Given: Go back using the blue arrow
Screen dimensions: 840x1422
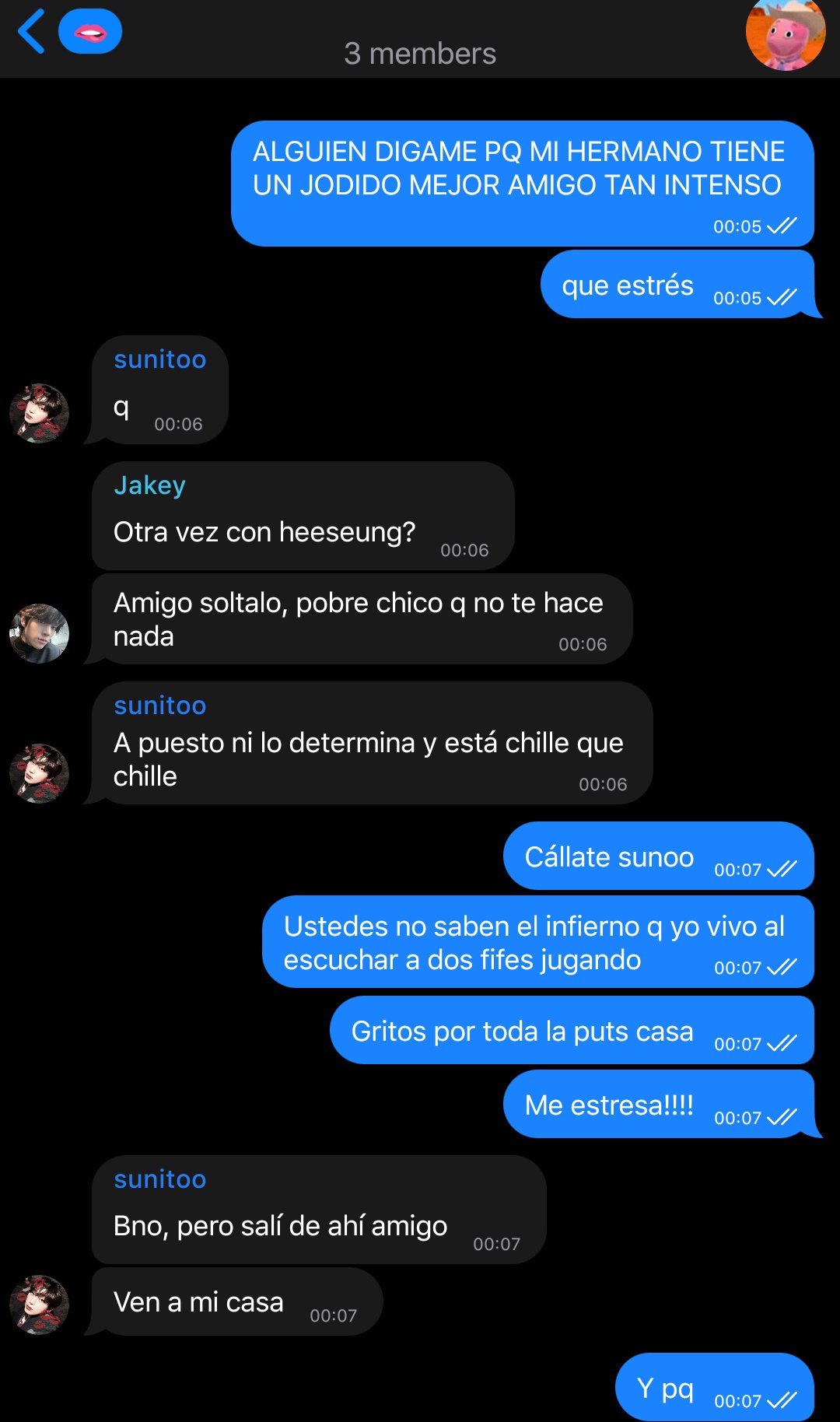Looking at the screenshot, I should (x=31, y=32).
